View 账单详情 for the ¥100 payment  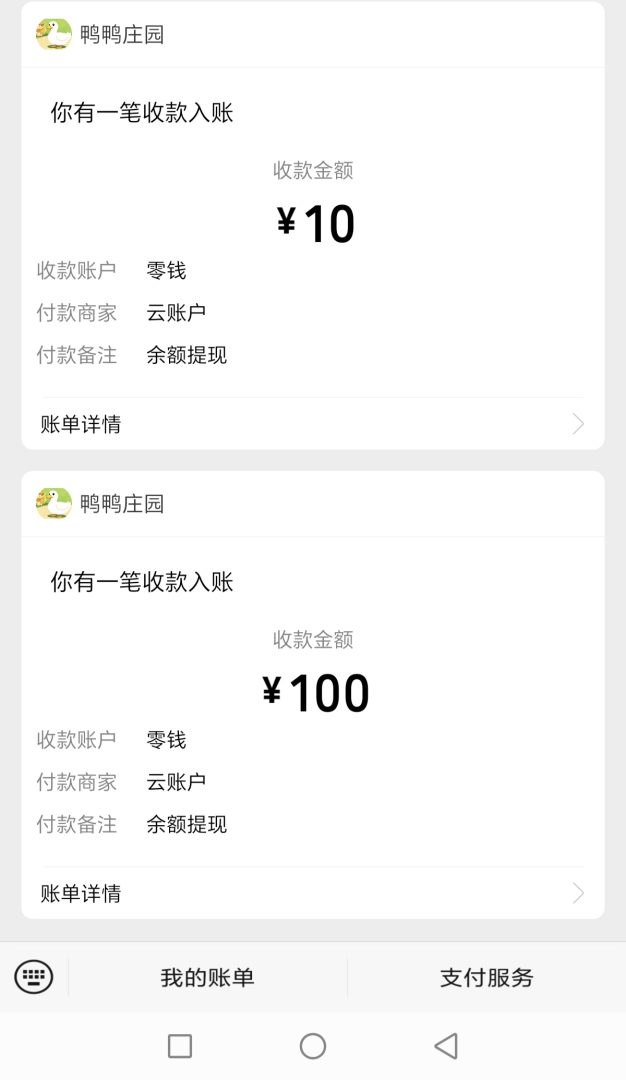tap(312, 893)
